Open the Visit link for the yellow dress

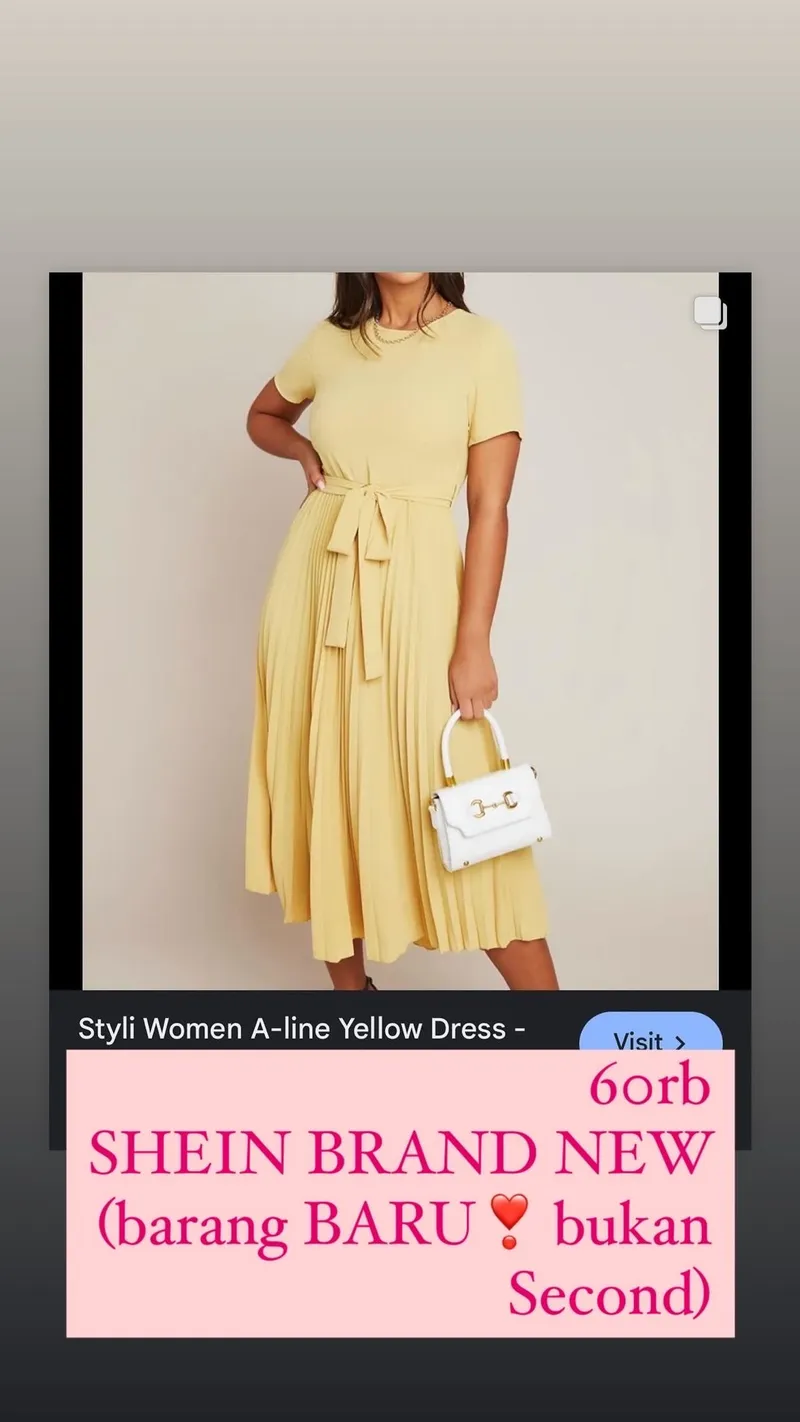tap(651, 1042)
